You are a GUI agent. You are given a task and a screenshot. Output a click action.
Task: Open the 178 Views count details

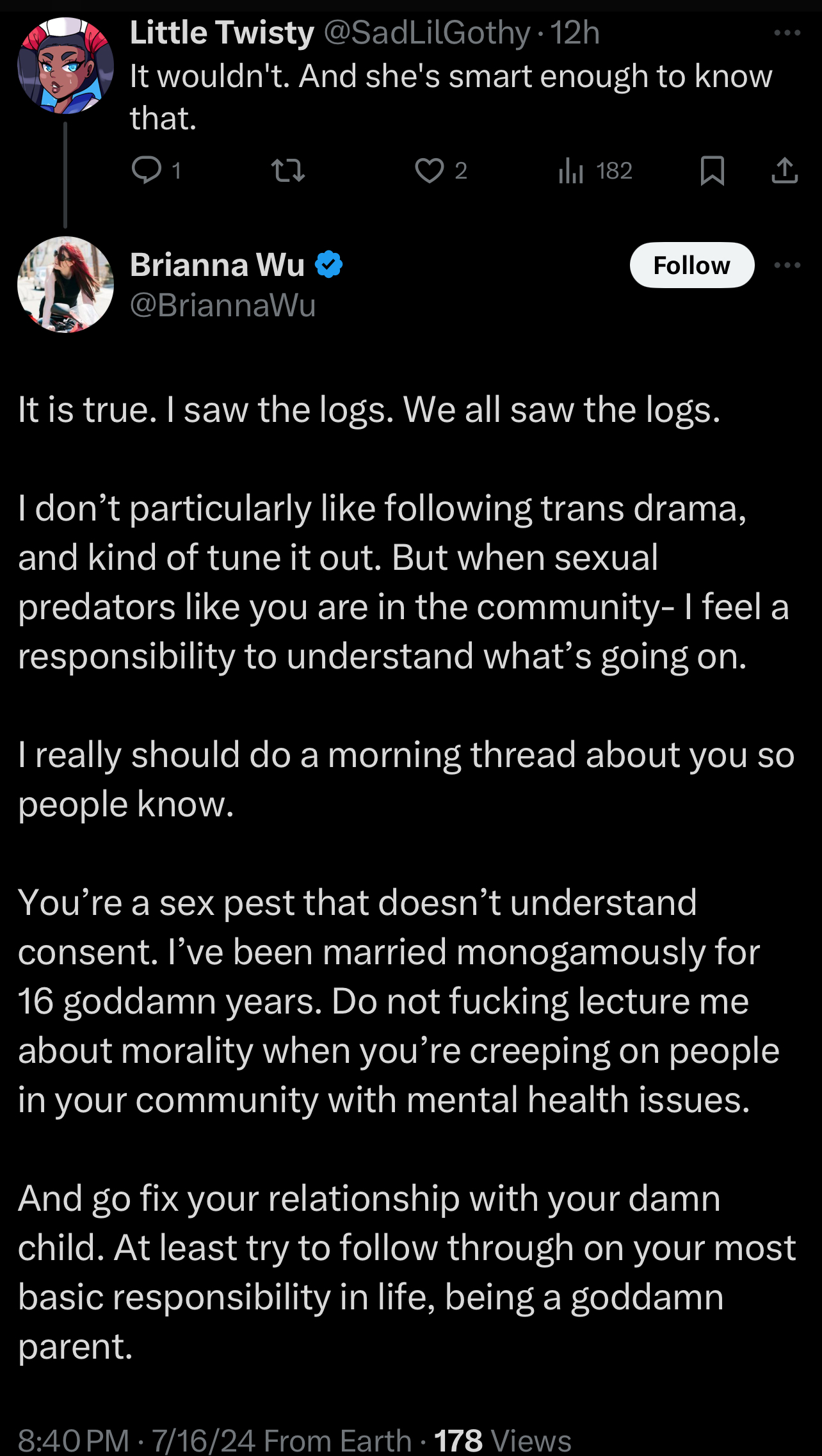[x=503, y=1441]
